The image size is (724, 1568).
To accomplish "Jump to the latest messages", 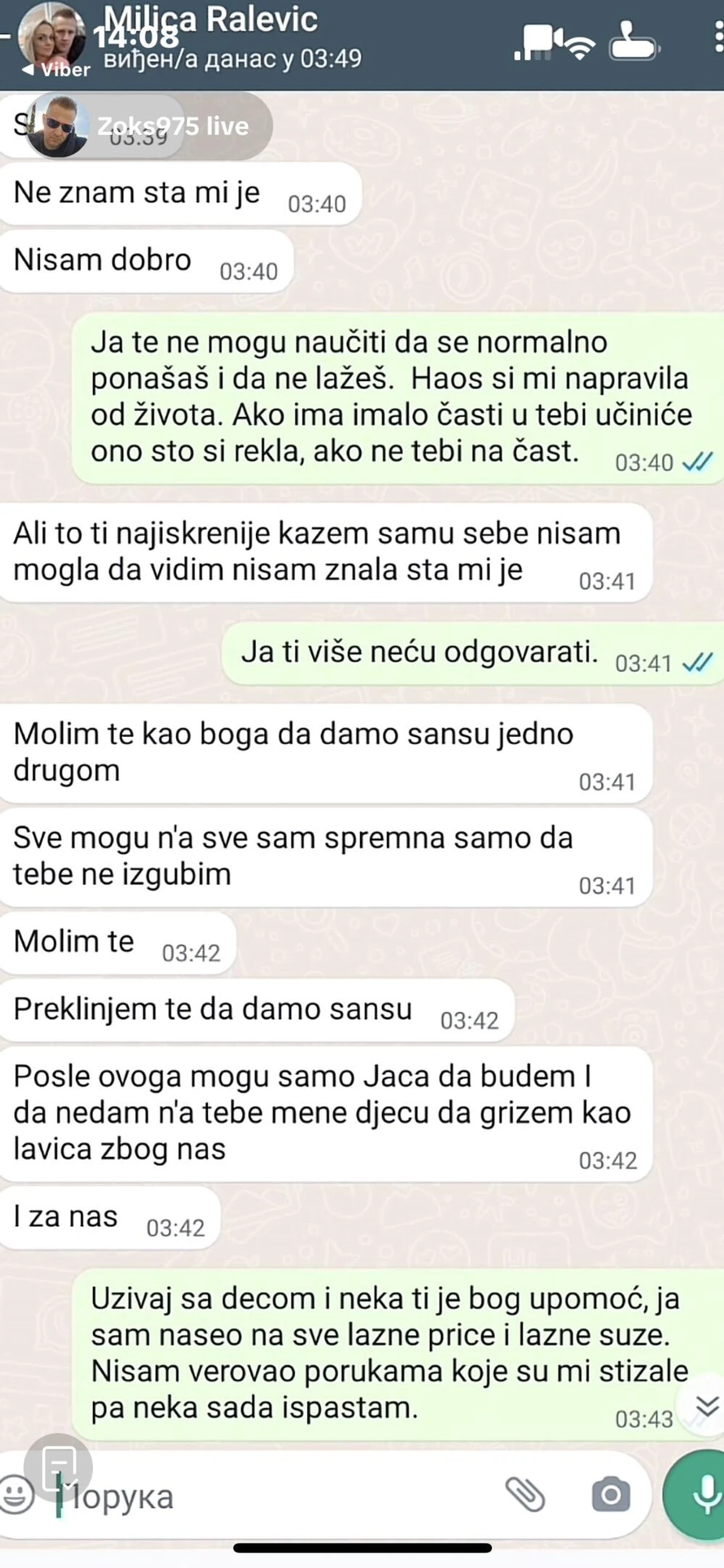I will (x=706, y=1406).
